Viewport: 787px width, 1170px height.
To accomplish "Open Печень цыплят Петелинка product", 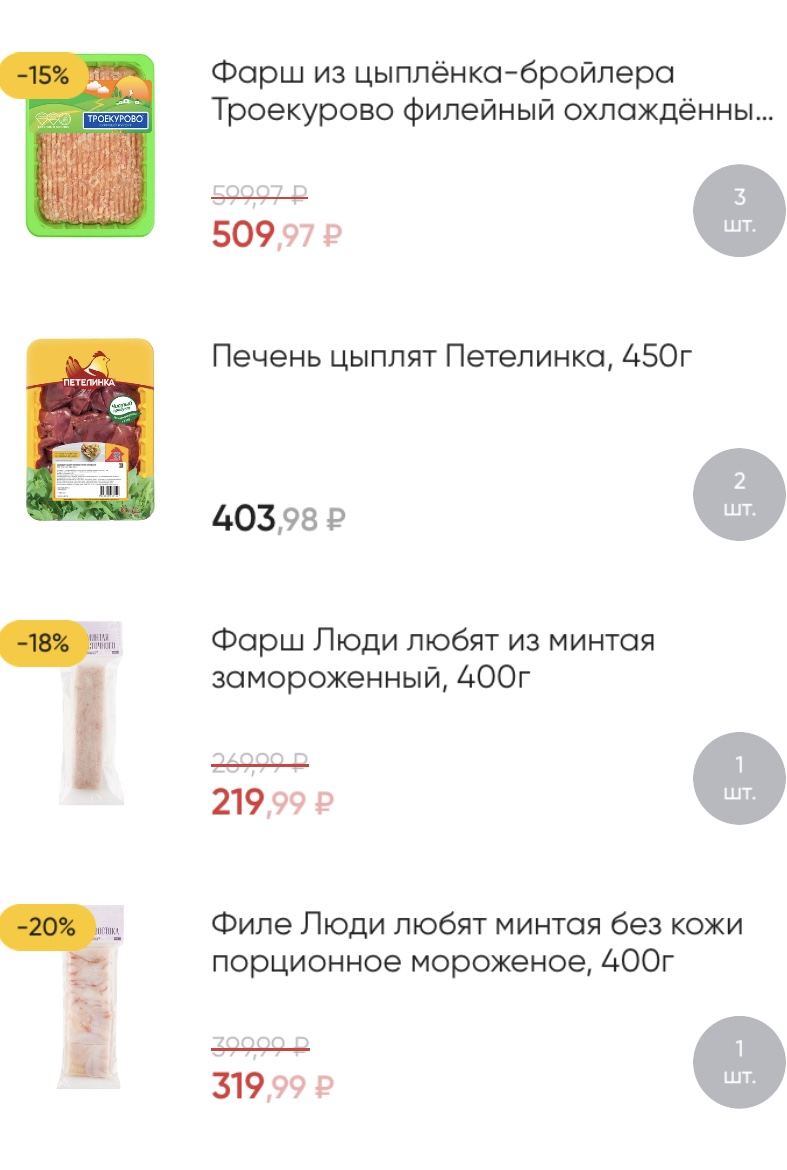I will [451, 357].
